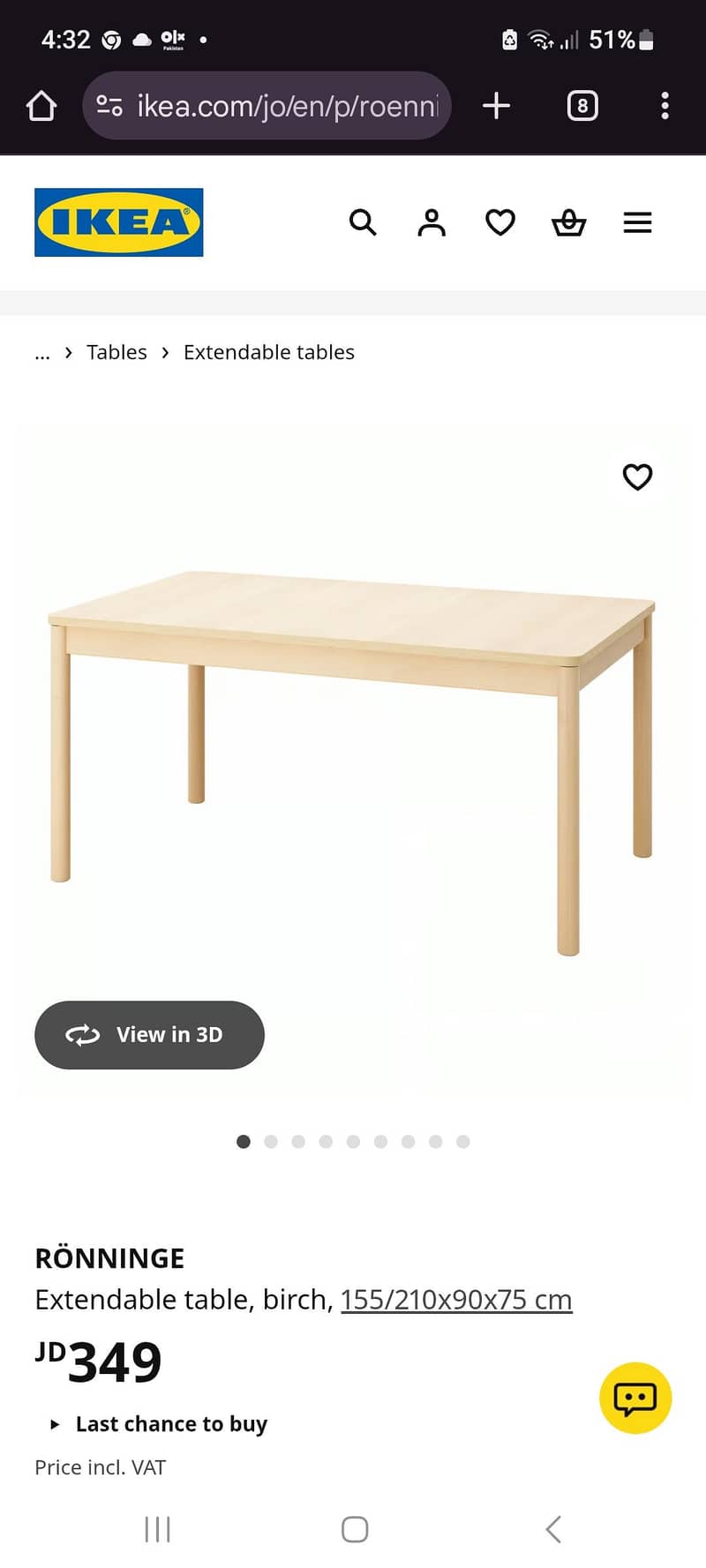Open a new browser tab
The width and height of the screenshot is (706, 1568).
496,105
